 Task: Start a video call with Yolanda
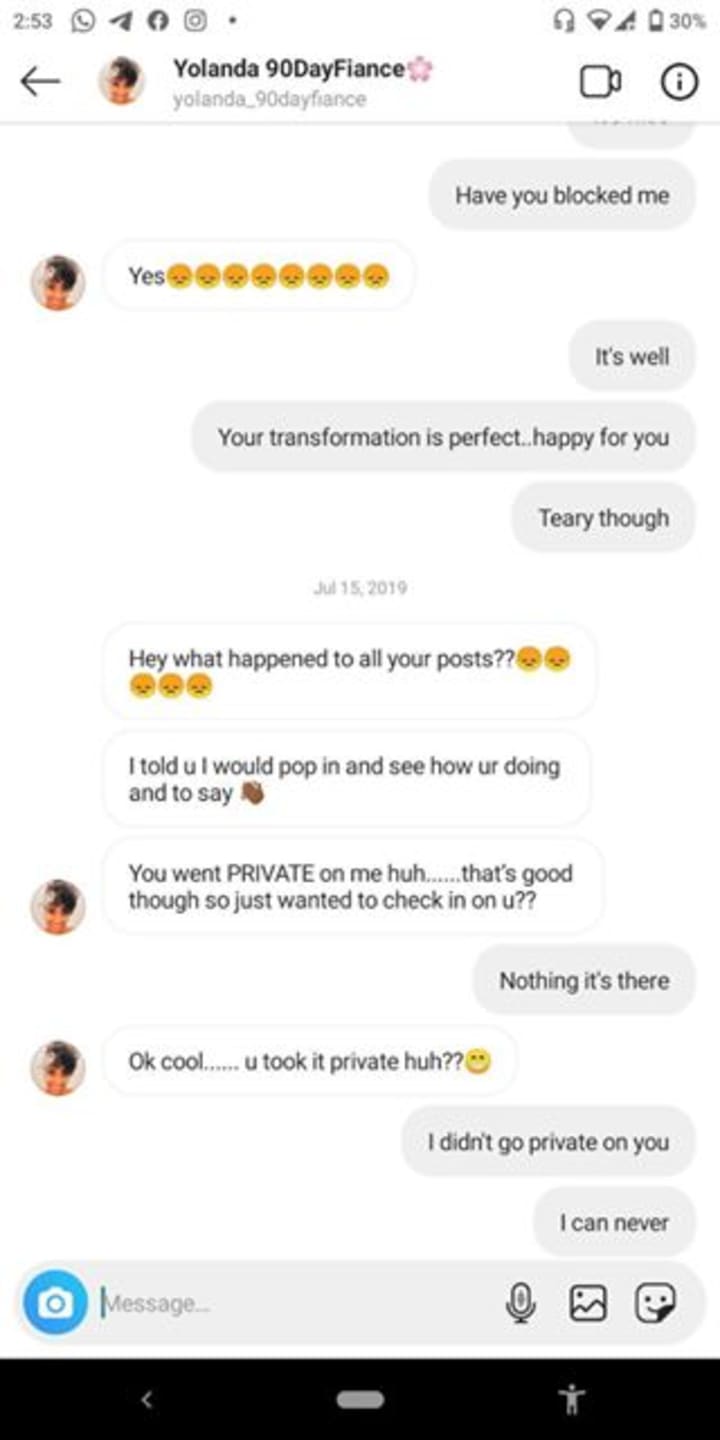point(600,82)
